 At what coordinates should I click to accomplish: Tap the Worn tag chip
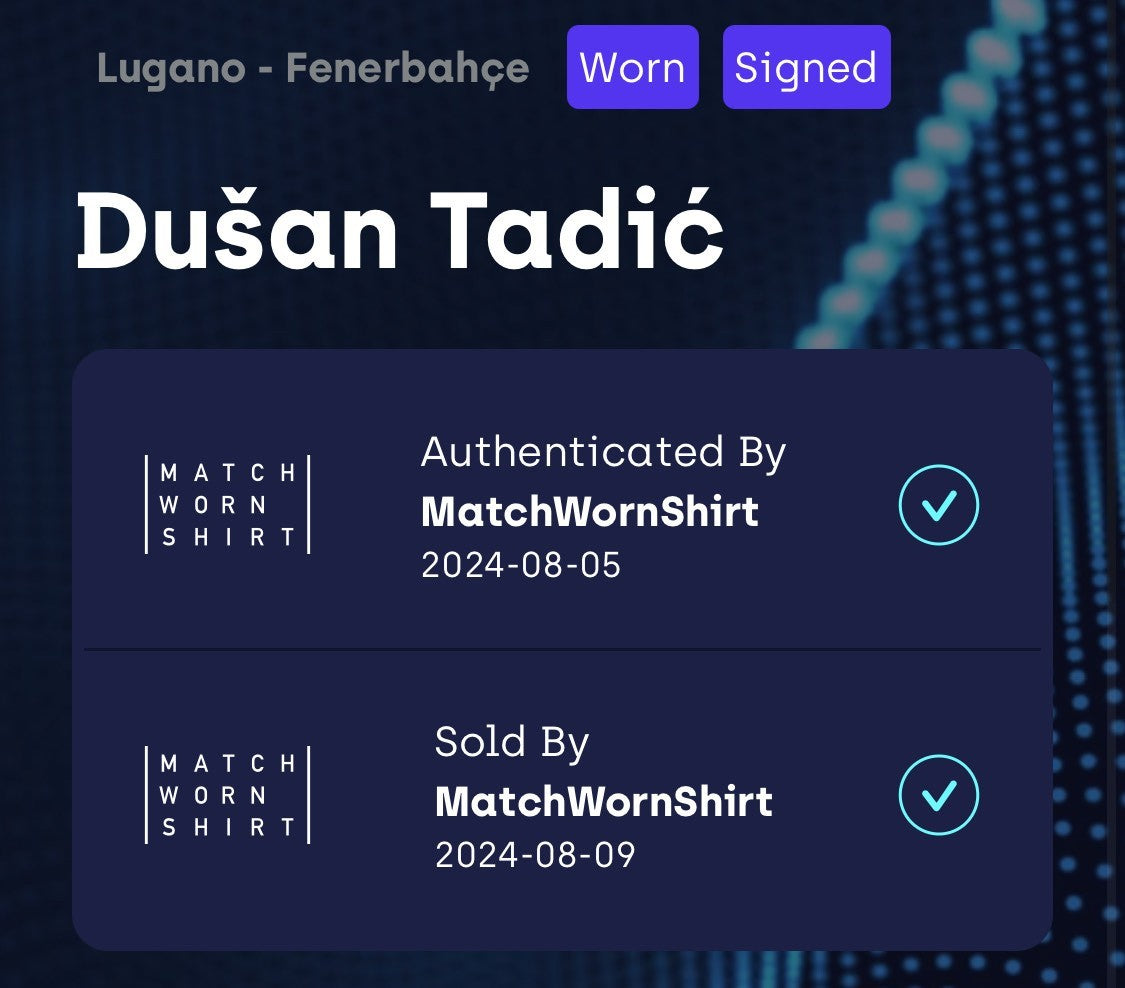pos(632,68)
